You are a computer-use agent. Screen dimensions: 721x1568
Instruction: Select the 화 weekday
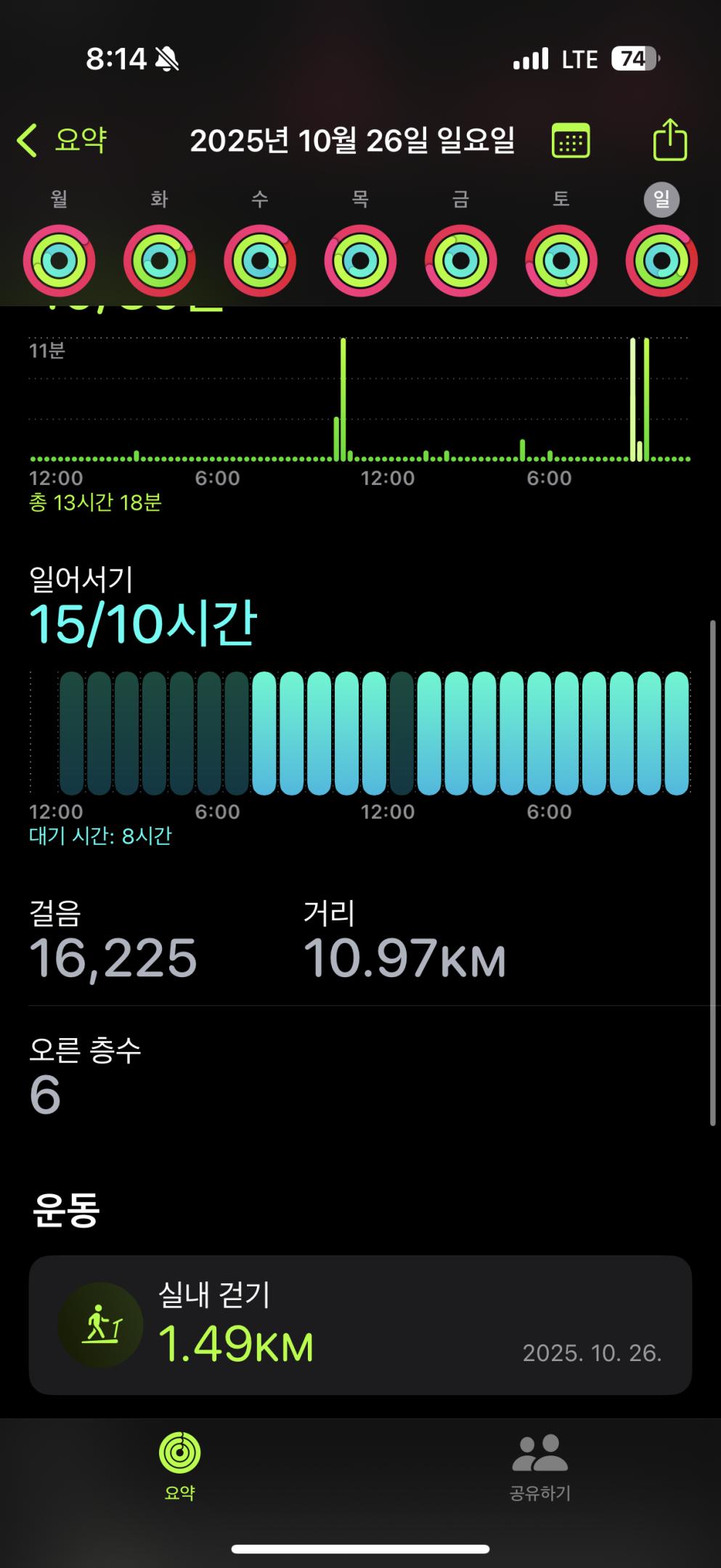160,198
